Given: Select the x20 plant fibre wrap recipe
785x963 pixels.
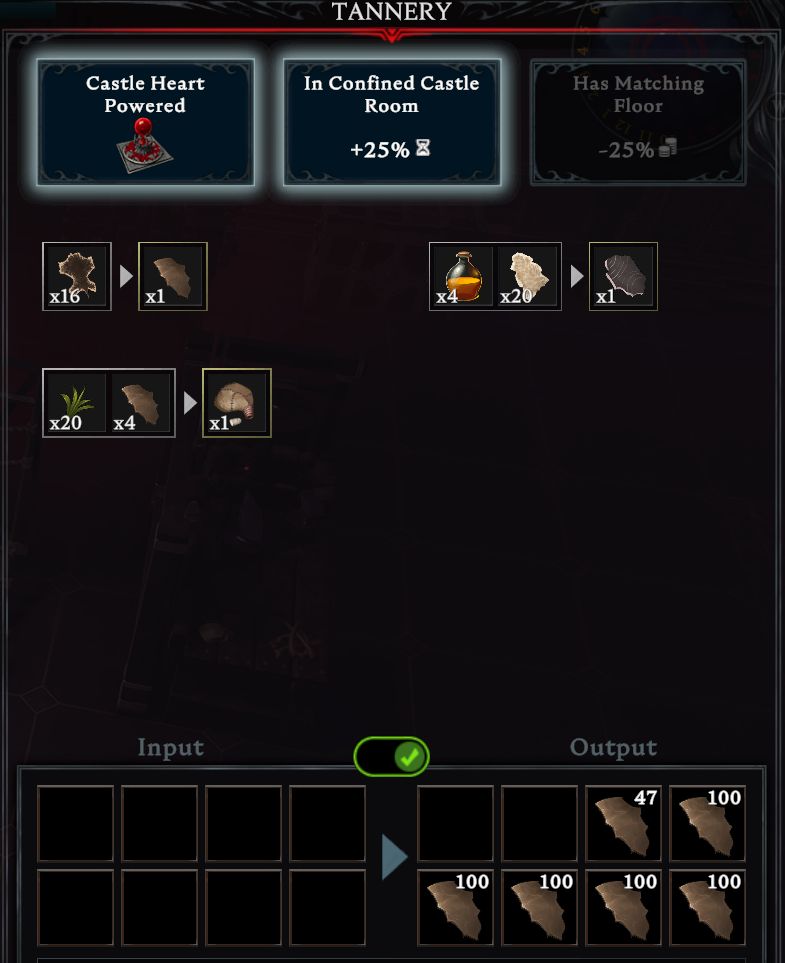Looking at the screenshot, I should [76, 403].
